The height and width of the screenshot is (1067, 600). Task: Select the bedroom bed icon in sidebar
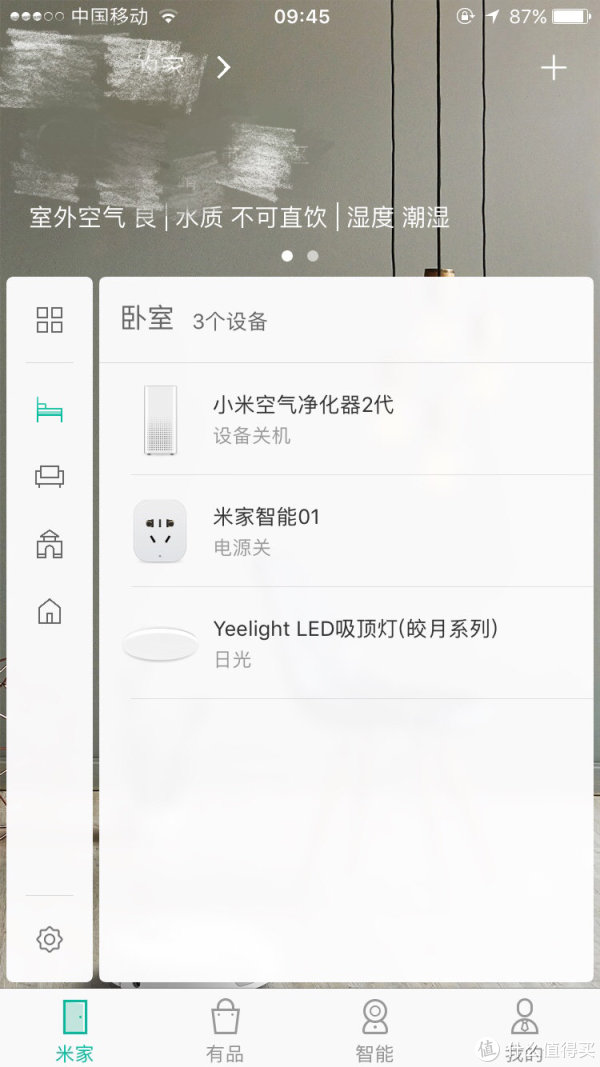49,410
